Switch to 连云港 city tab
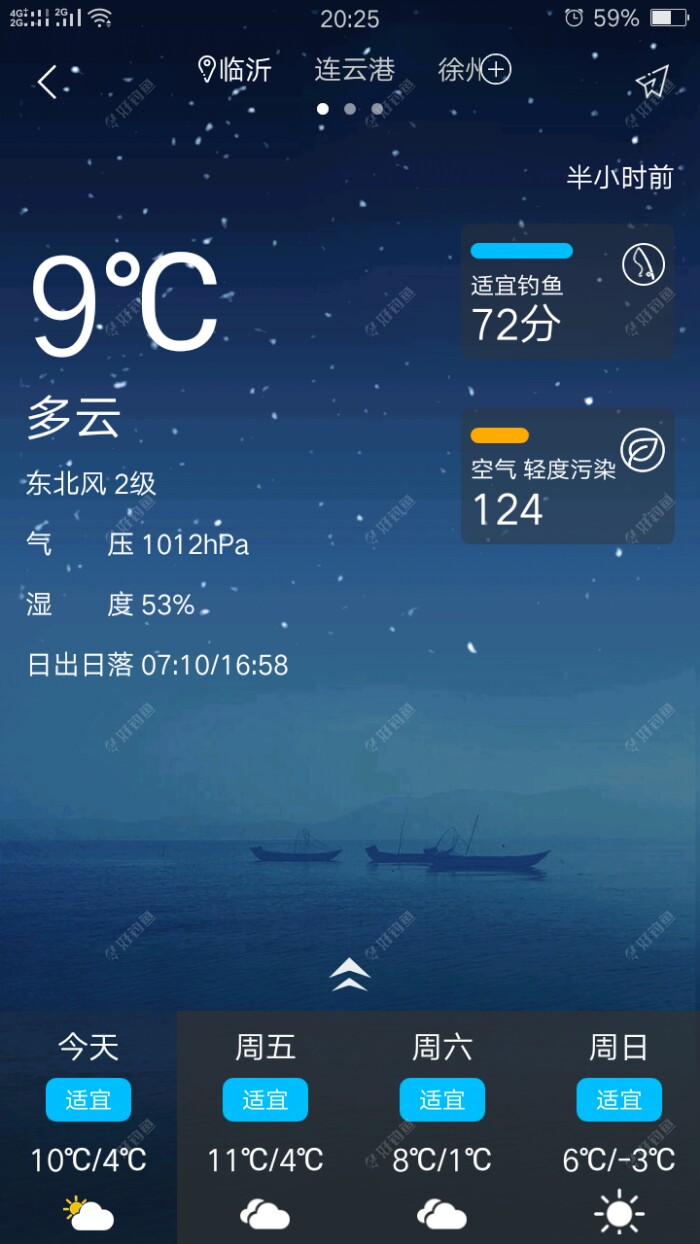The width and height of the screenshot is (700, 1244). (354, 70)
